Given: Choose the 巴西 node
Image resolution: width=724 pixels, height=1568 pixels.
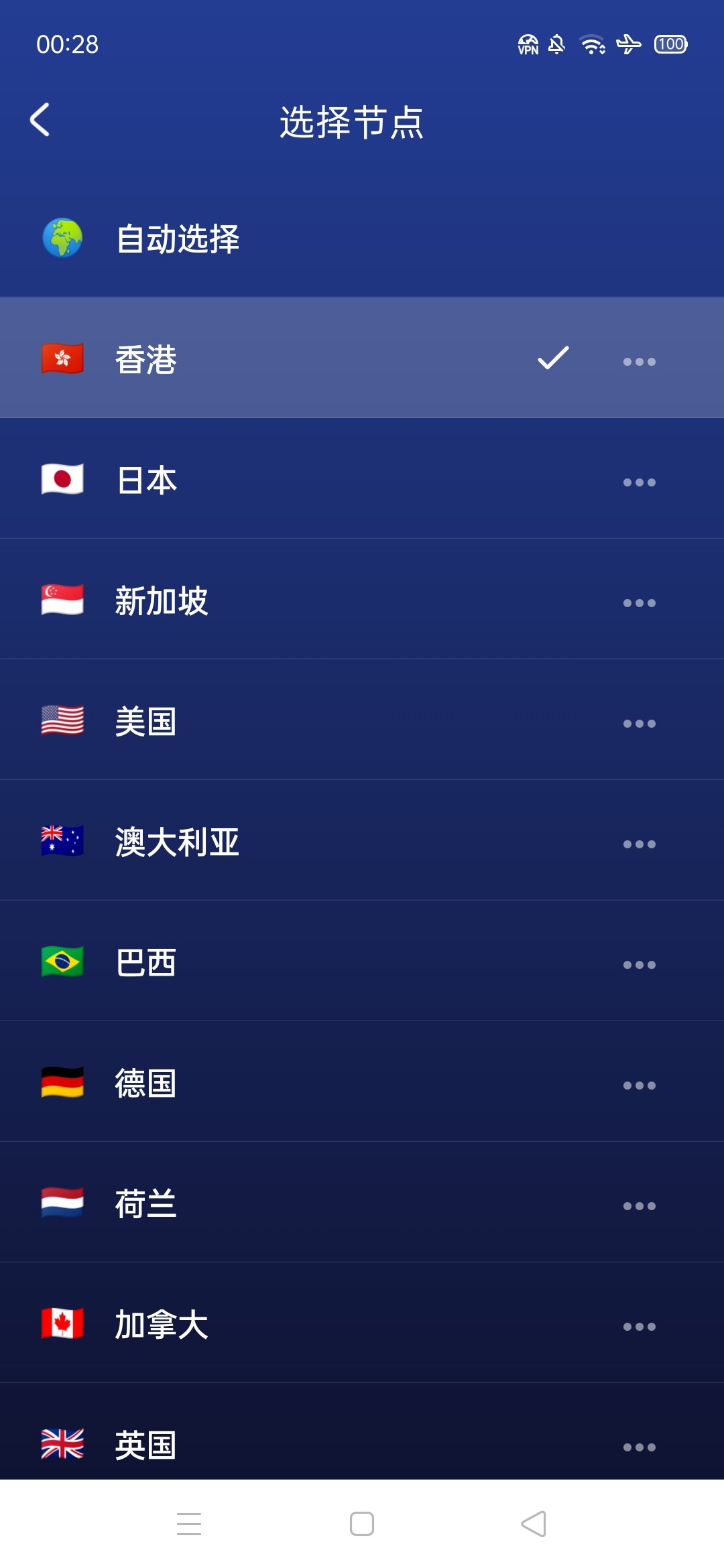Looking at the screenshot, I should pos(362,961).
